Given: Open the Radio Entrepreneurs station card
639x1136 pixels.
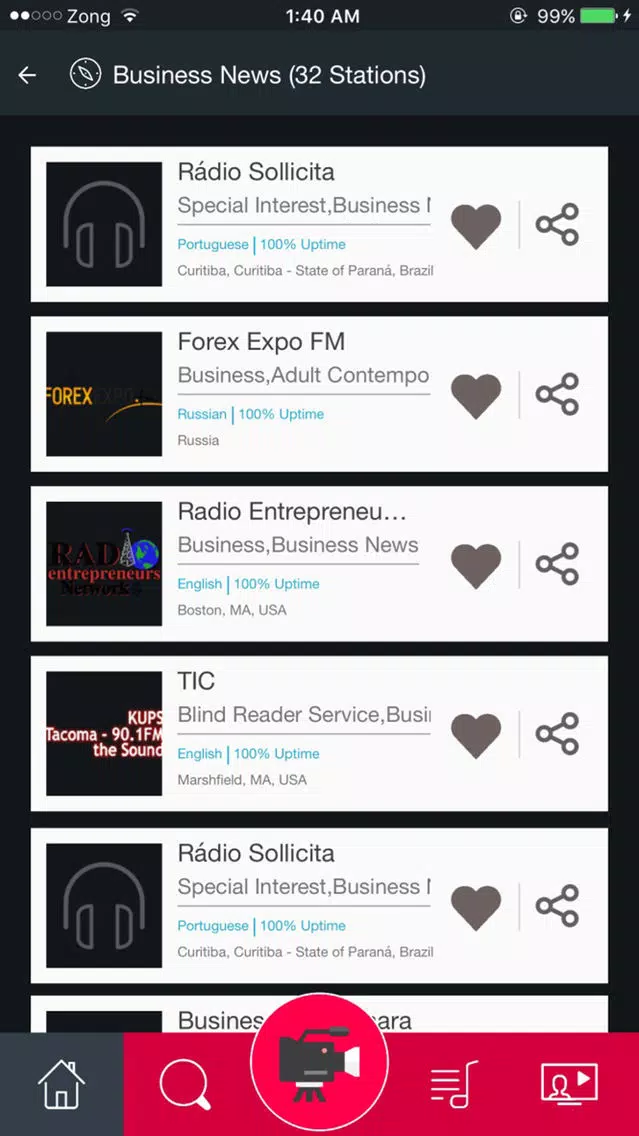Looking at the screenshot, I should point(319,564).
